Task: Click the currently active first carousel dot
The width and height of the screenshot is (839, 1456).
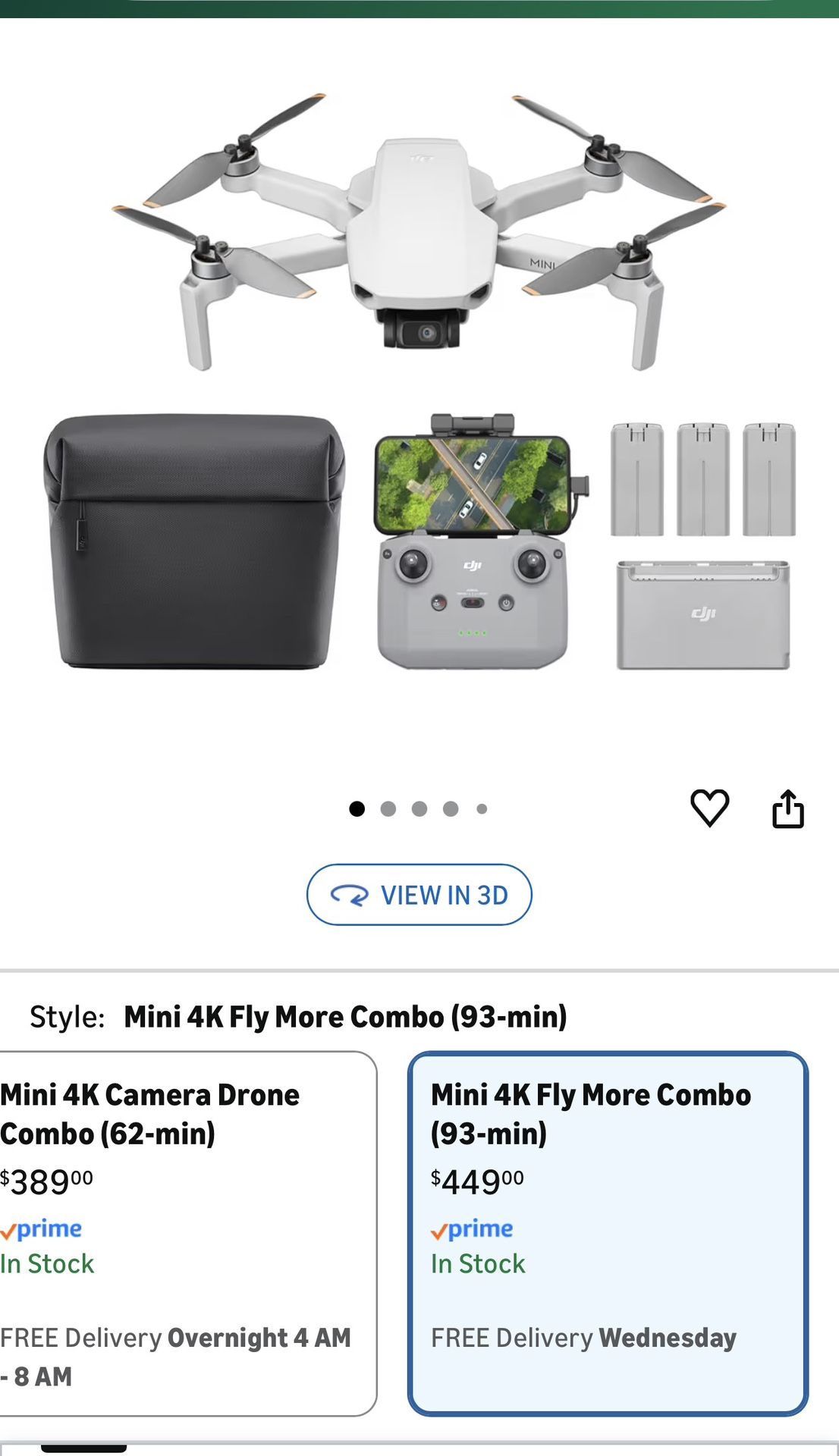Action: [356, 808]
